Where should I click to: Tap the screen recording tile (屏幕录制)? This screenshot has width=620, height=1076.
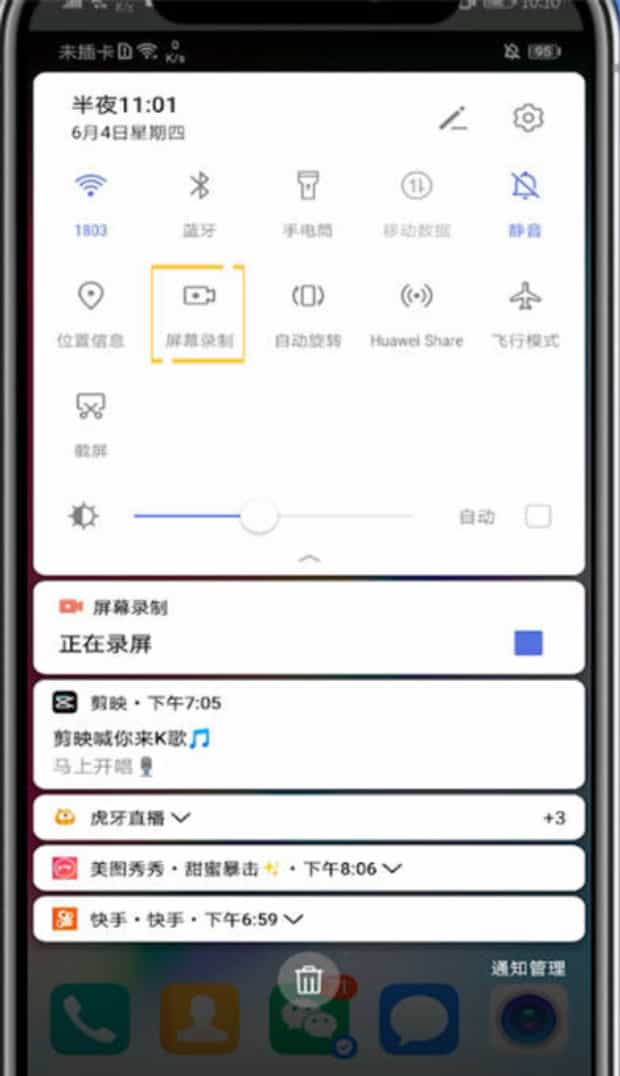[199, 297]
